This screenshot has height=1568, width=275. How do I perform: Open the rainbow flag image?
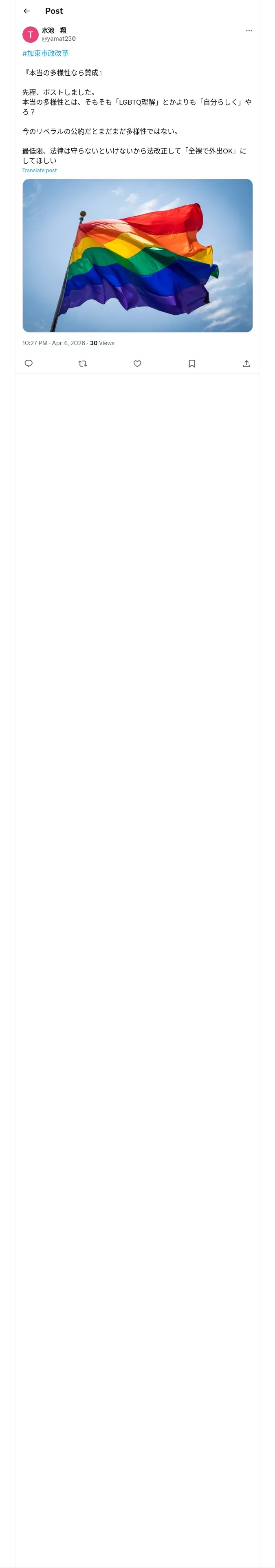point(137,256)
